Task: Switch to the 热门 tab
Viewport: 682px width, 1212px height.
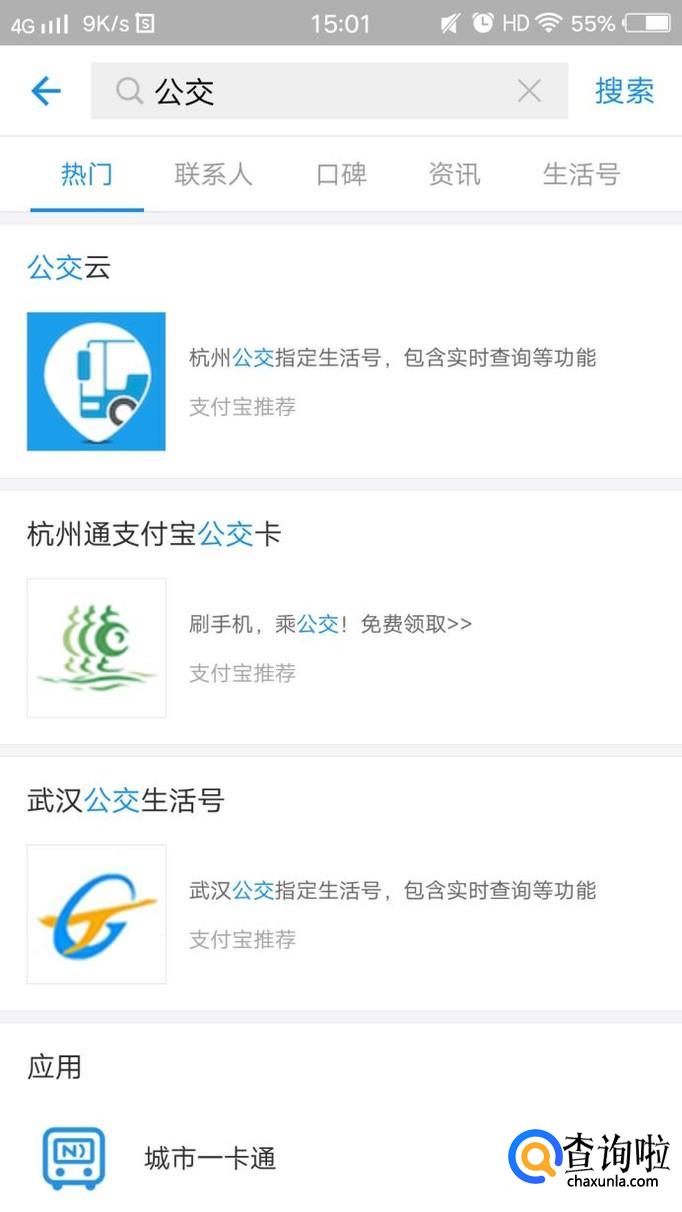Action: click(x=87, y=174)
